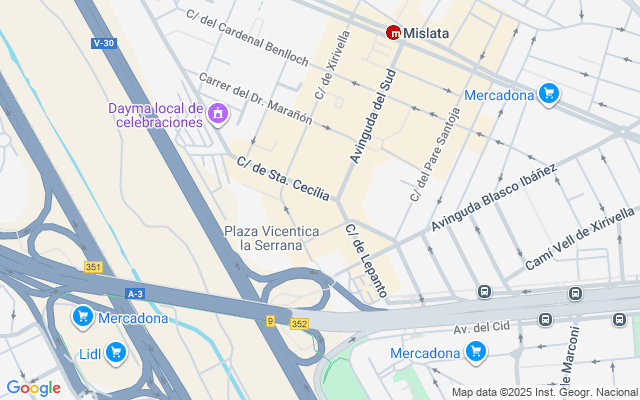Viewport: 640px width, 400px height.
Task: Open the Mislata metro station marker
Action: click(394, 33)
